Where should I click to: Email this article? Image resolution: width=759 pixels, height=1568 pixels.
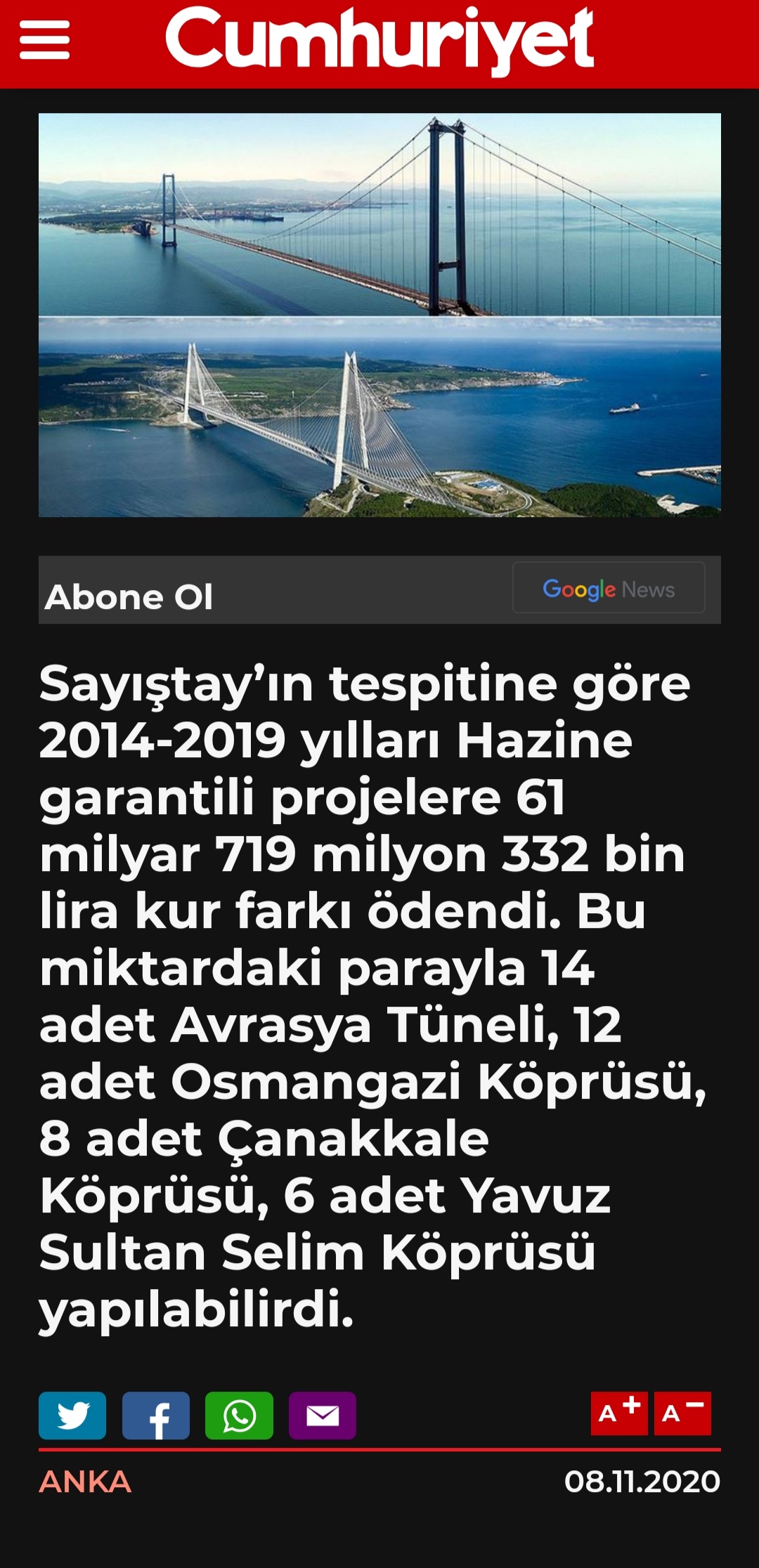click(x=323, y=1416)
